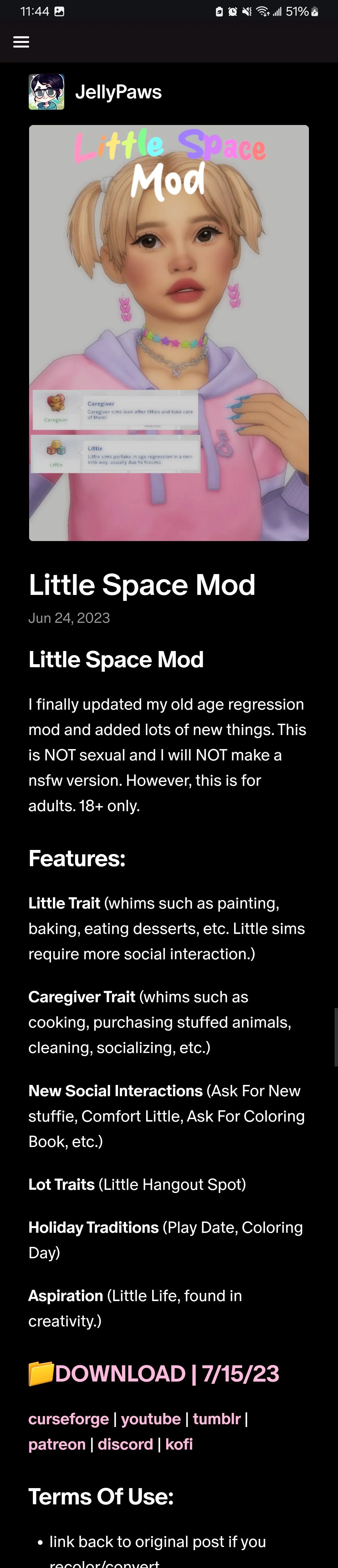
Task: Visit the curseforge link
Action: [69, 1419]
